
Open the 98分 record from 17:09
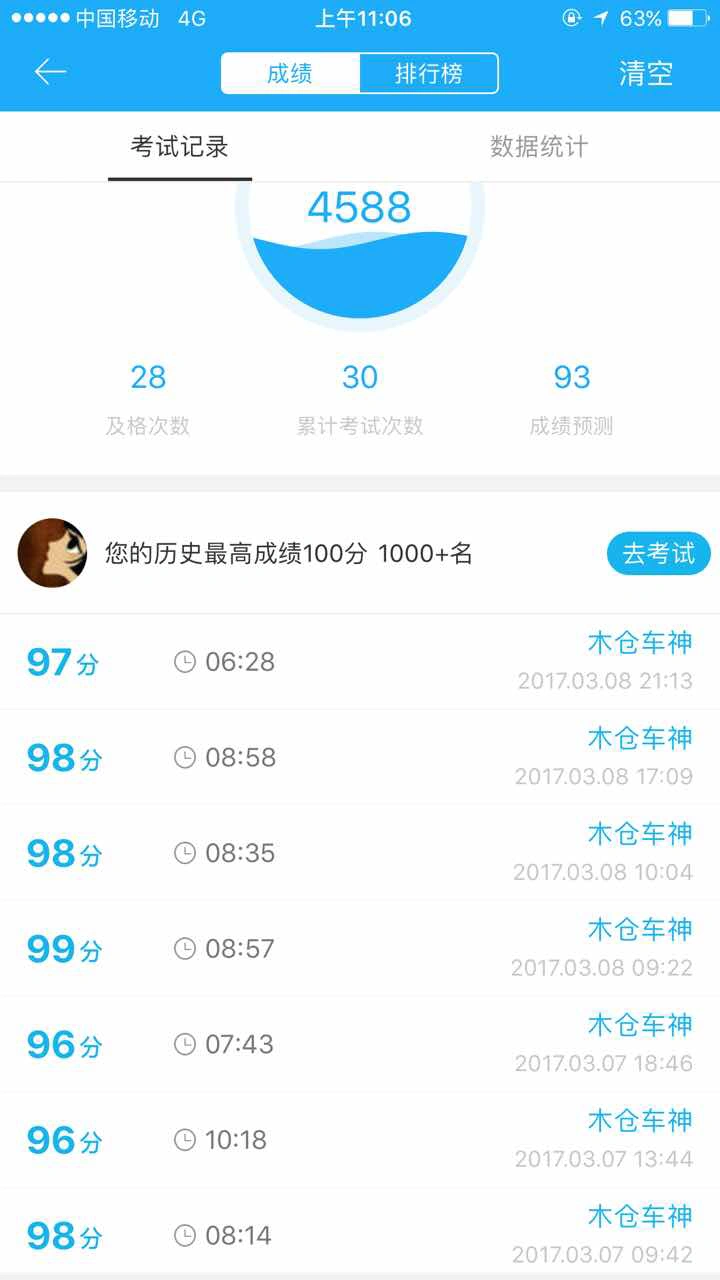(360, 757)
